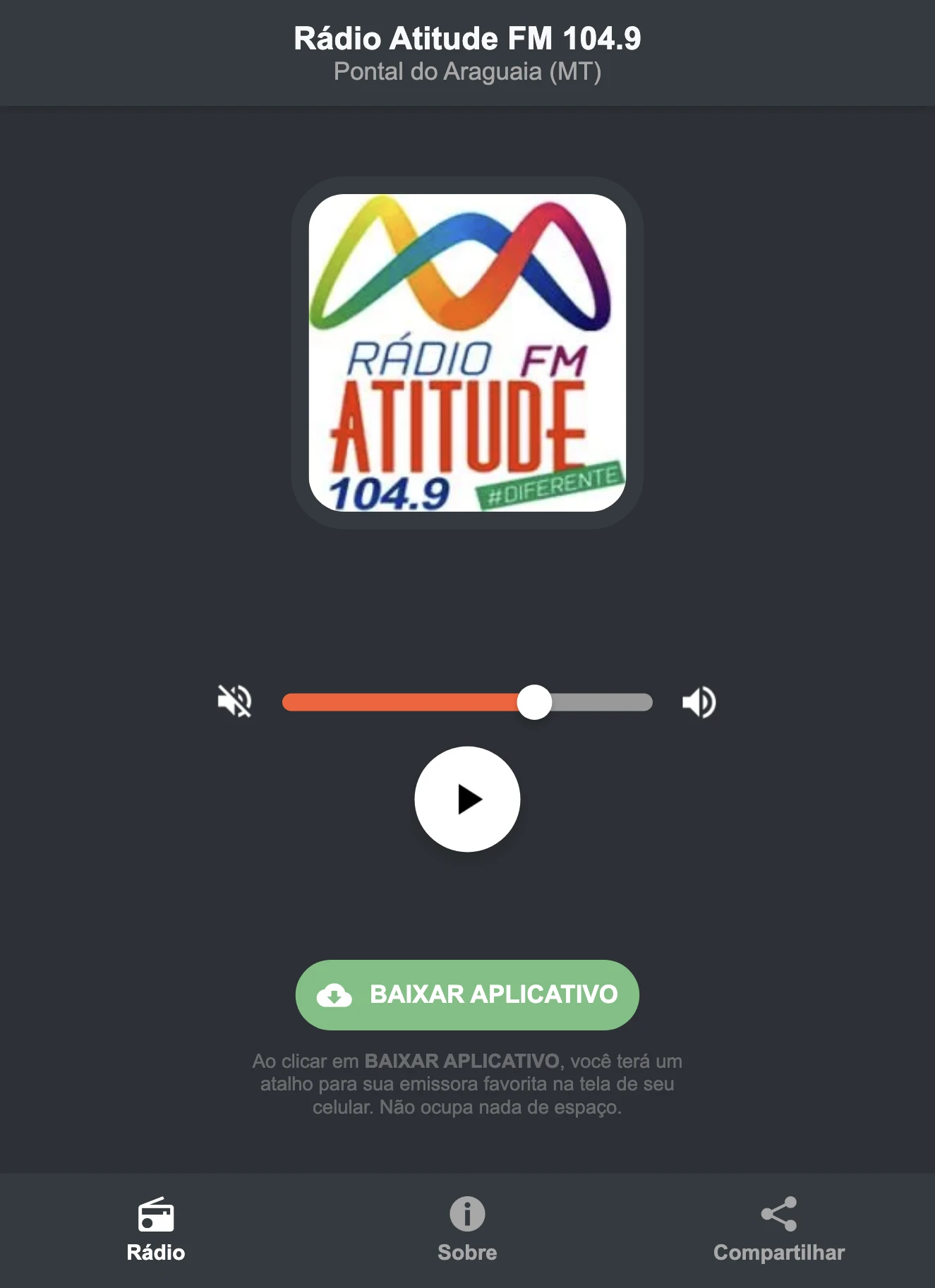This screenshot has height=1288, width=935.
Task: Click the Pontal do Araguaia (MT) subtitle
Action: pyautogui.click(x=467, y=71)
